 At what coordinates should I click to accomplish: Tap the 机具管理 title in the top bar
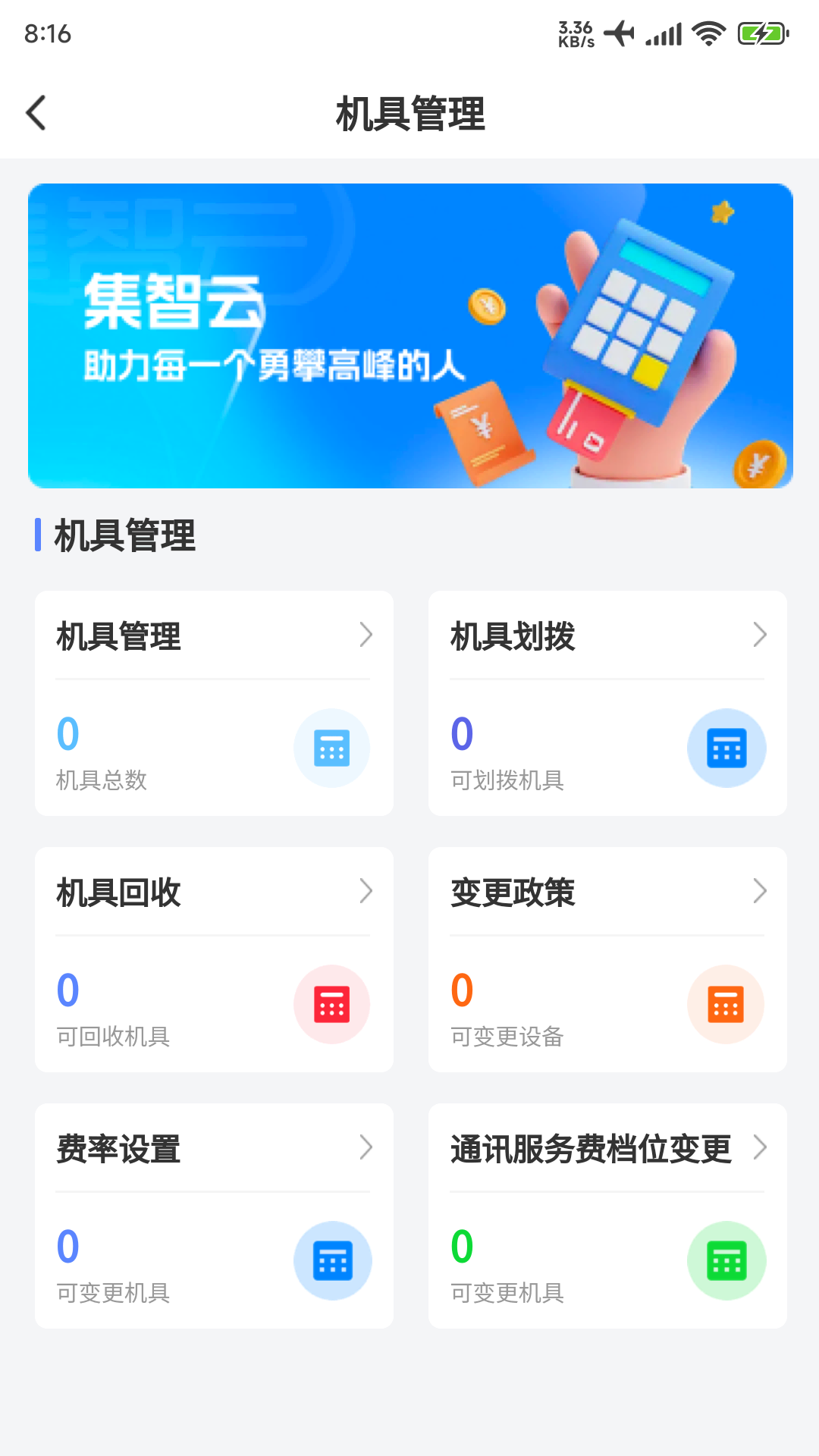(x=409, y=111)
